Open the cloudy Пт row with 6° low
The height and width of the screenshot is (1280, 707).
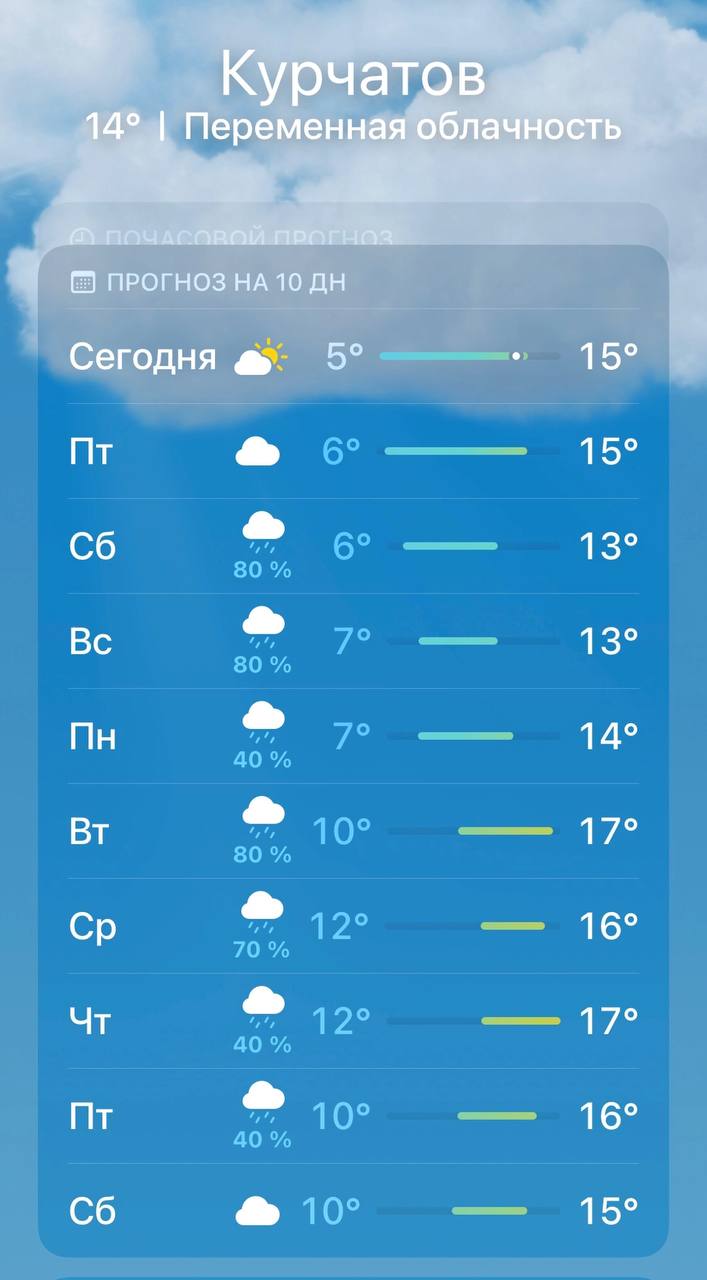(353, 451)
